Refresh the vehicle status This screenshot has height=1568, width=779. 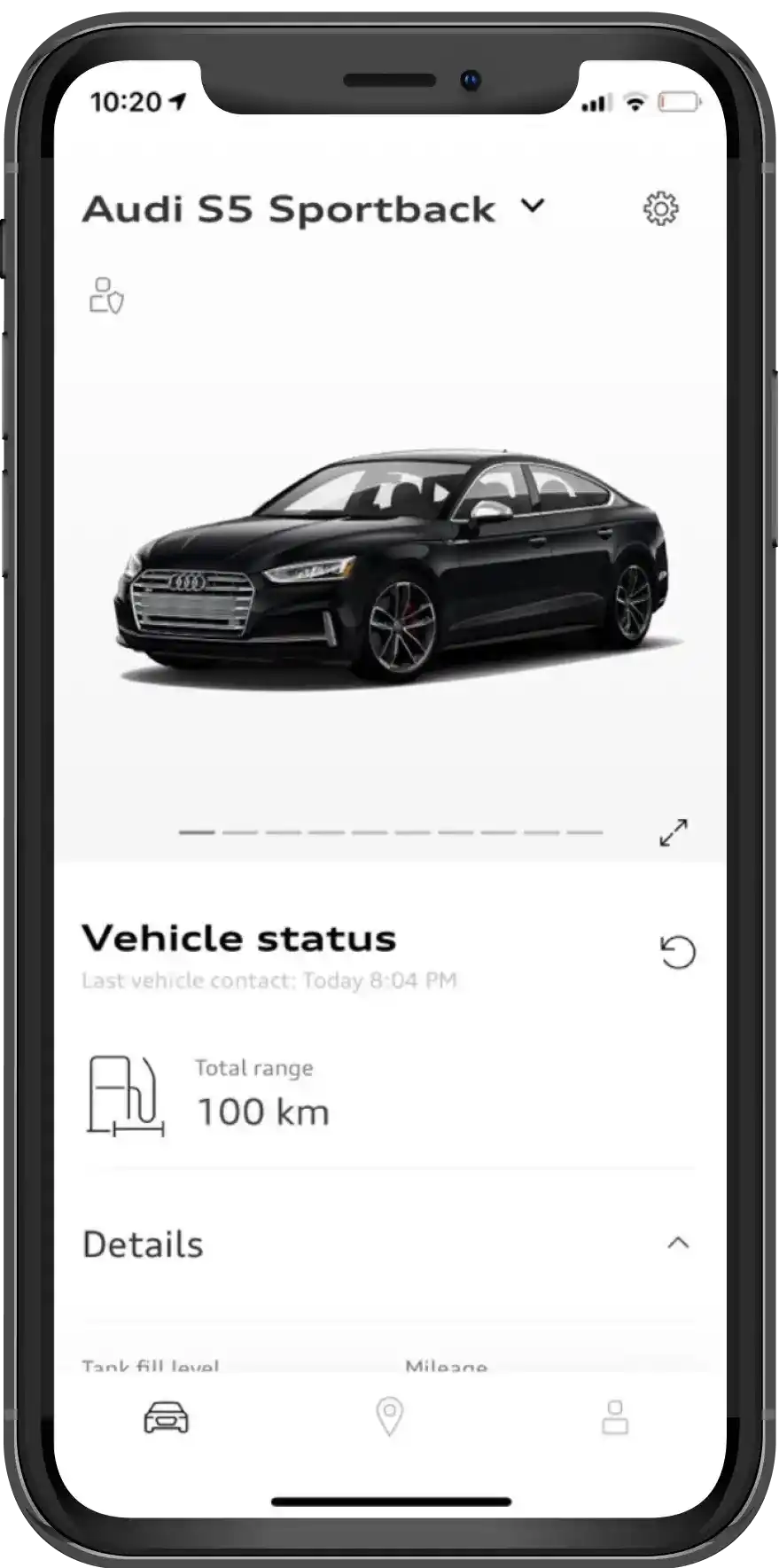click(x=678, y=953)
